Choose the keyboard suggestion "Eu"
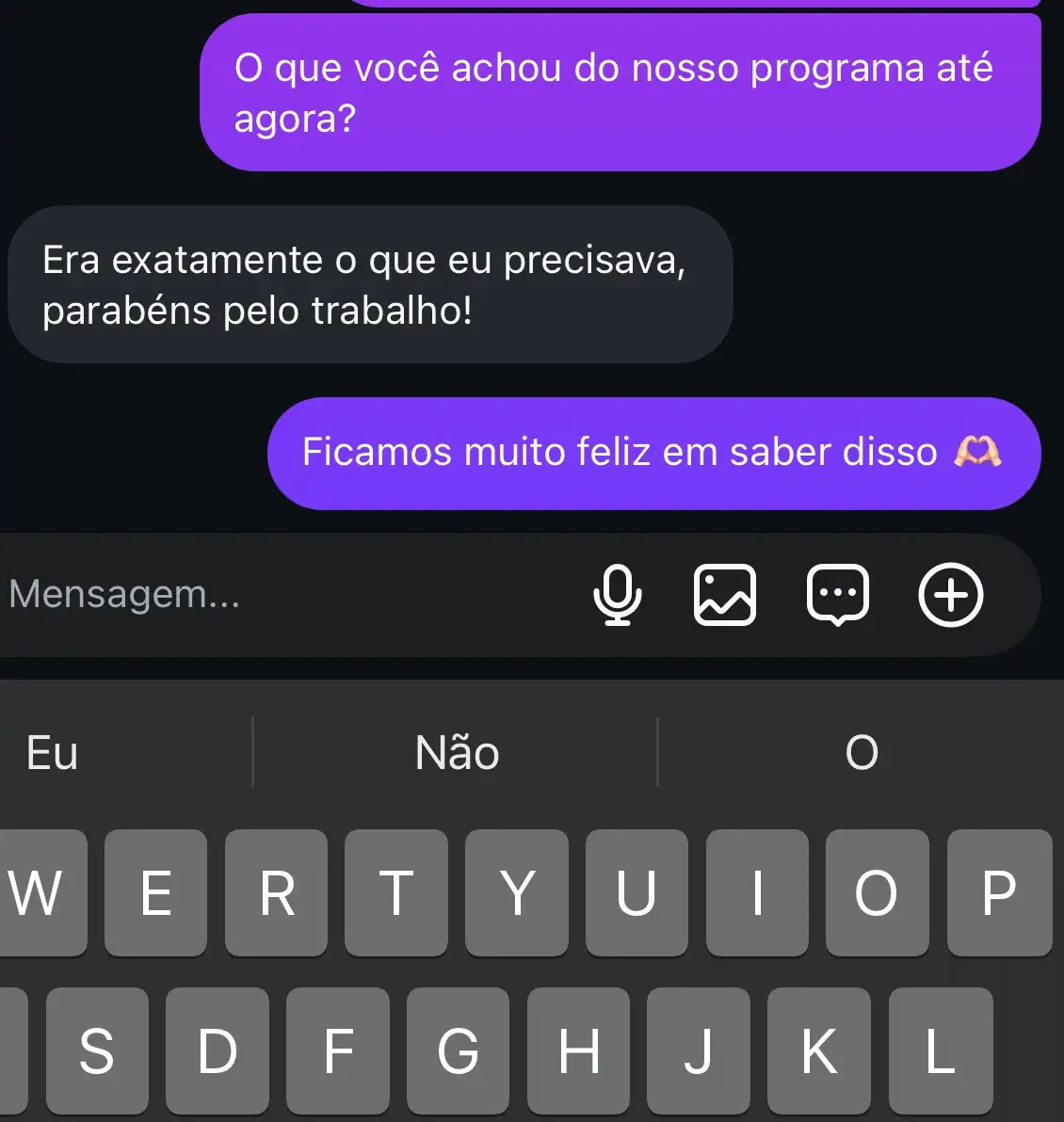The image size is (1064, 1122). pyautogui.click(x=53, y=753)
